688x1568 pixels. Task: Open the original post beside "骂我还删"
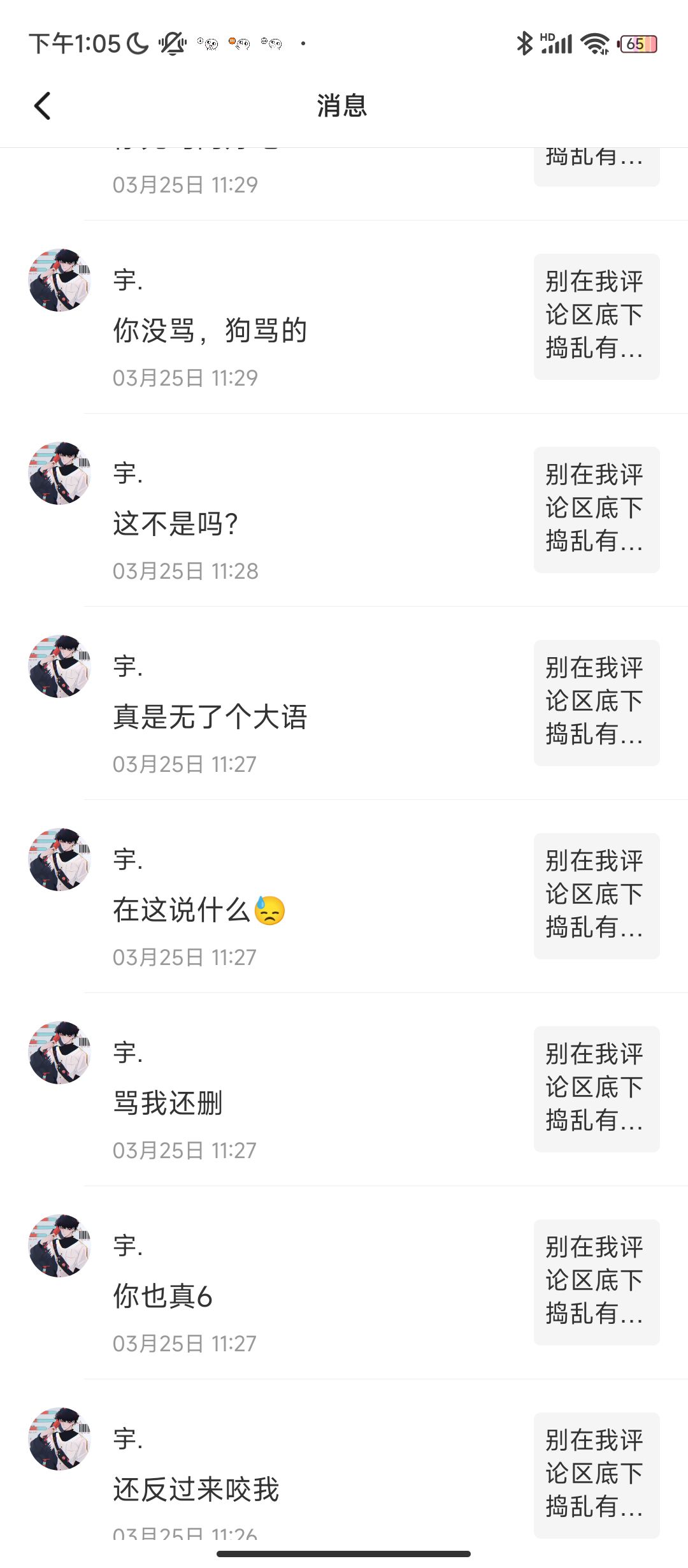pos(596,1089)
